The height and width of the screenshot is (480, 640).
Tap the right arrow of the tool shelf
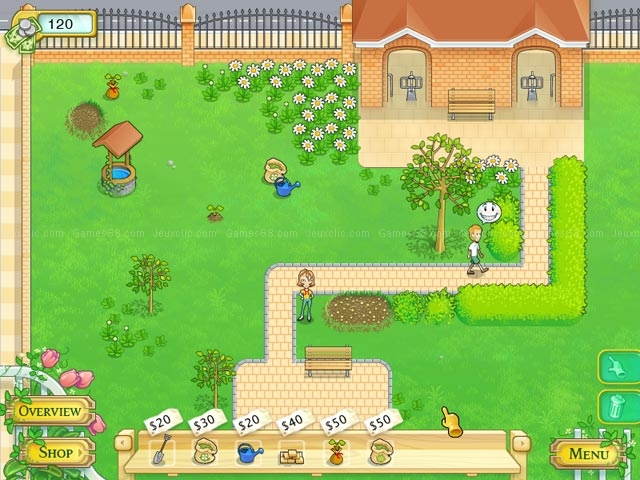519,441
